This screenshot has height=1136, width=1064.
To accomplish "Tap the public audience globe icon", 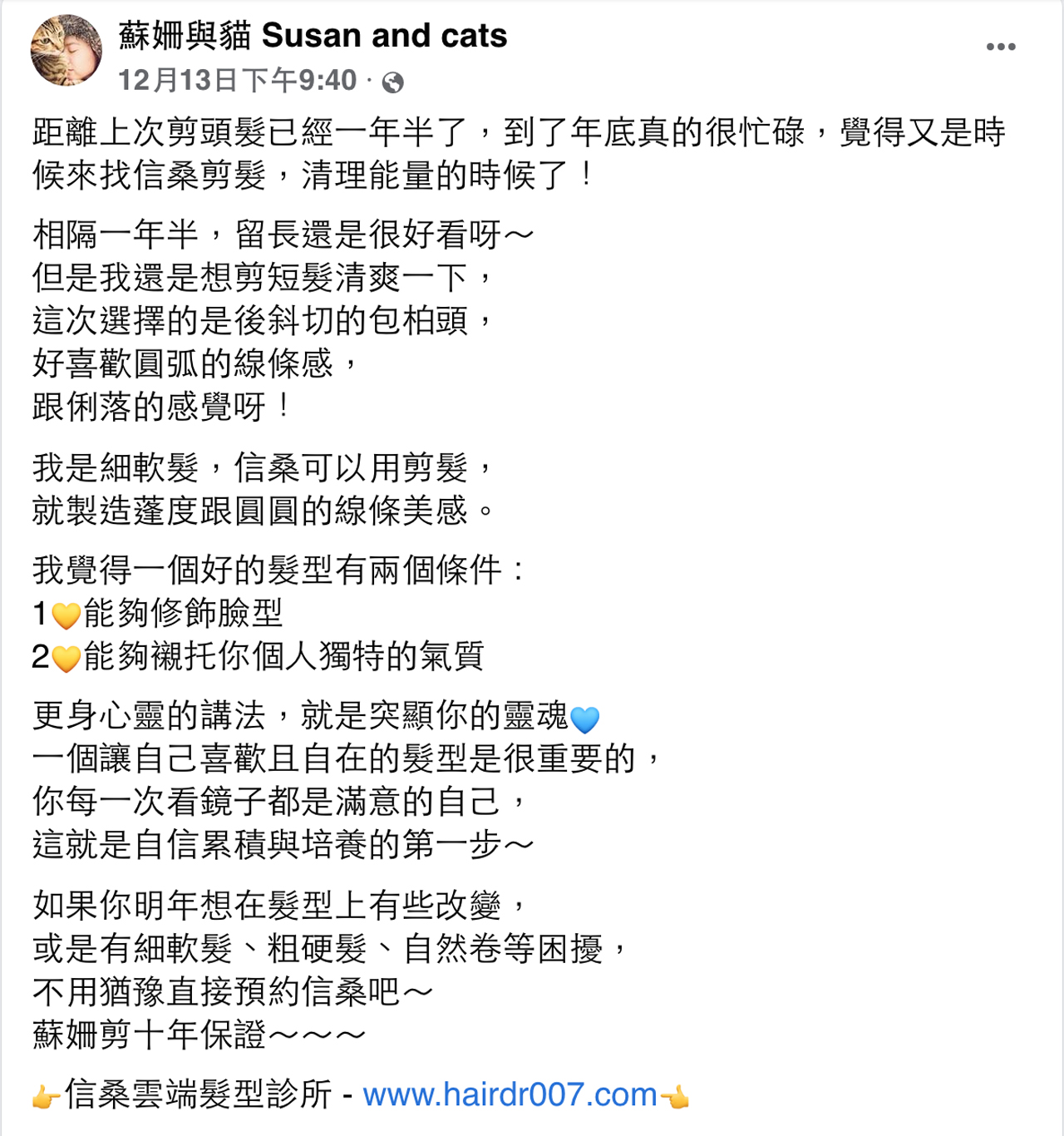I will click(x=393, y=82).
